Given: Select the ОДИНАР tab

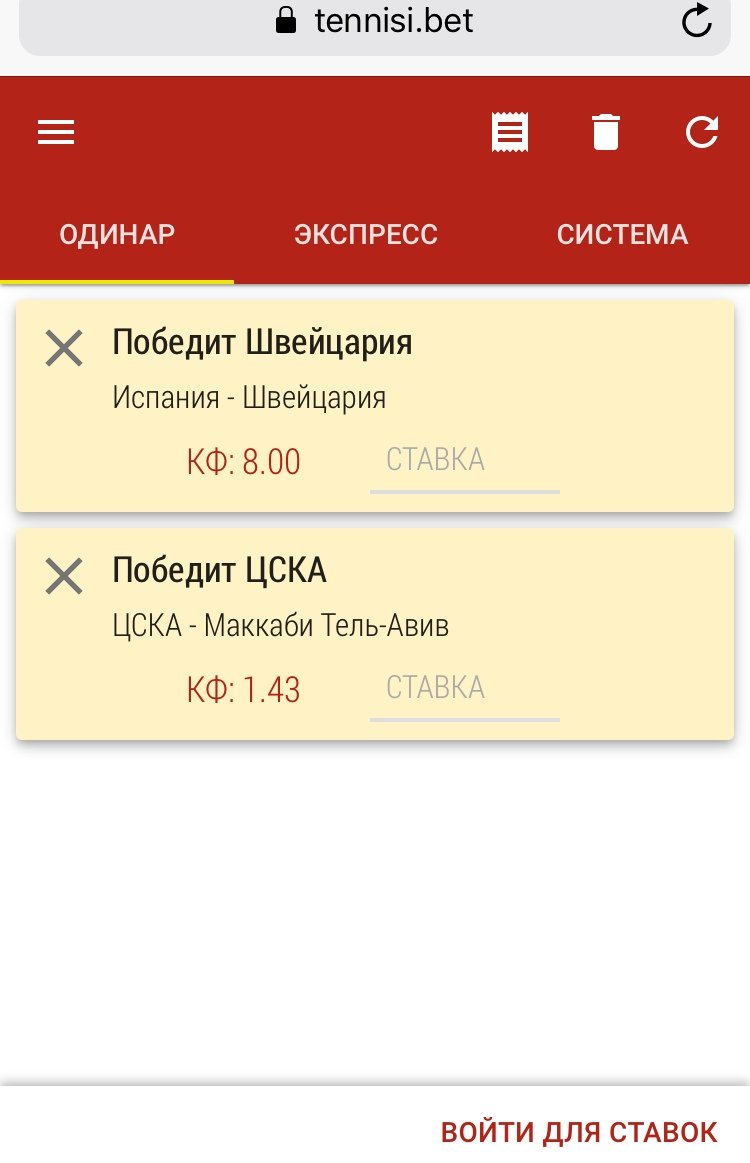Looking at the screenshot, I should click(117, 235).
